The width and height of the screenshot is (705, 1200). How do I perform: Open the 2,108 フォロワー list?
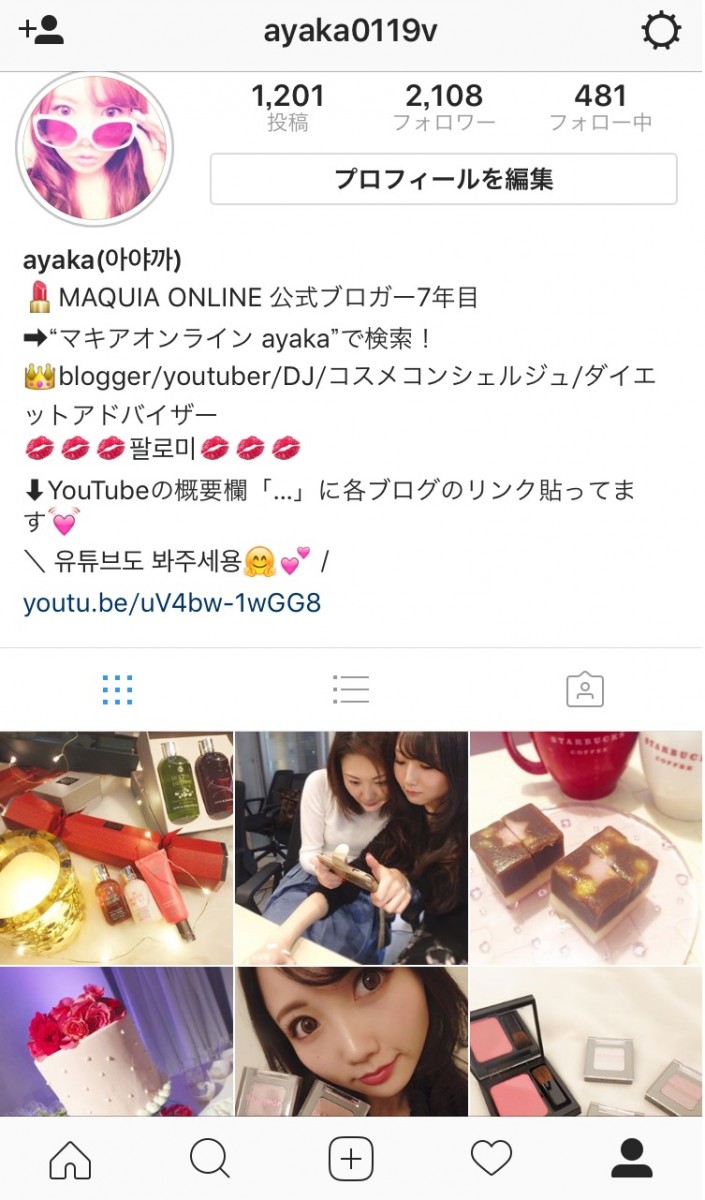click(x=443, y=108)
